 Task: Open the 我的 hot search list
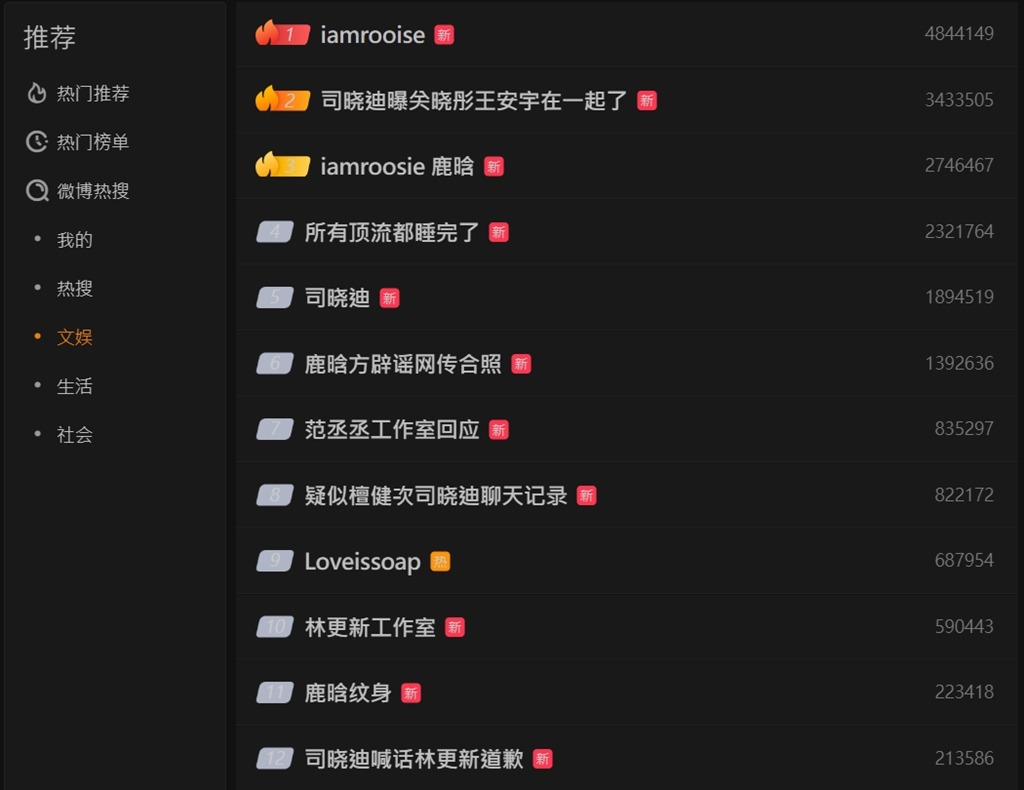pyautogui.click(x=74, y=240)
